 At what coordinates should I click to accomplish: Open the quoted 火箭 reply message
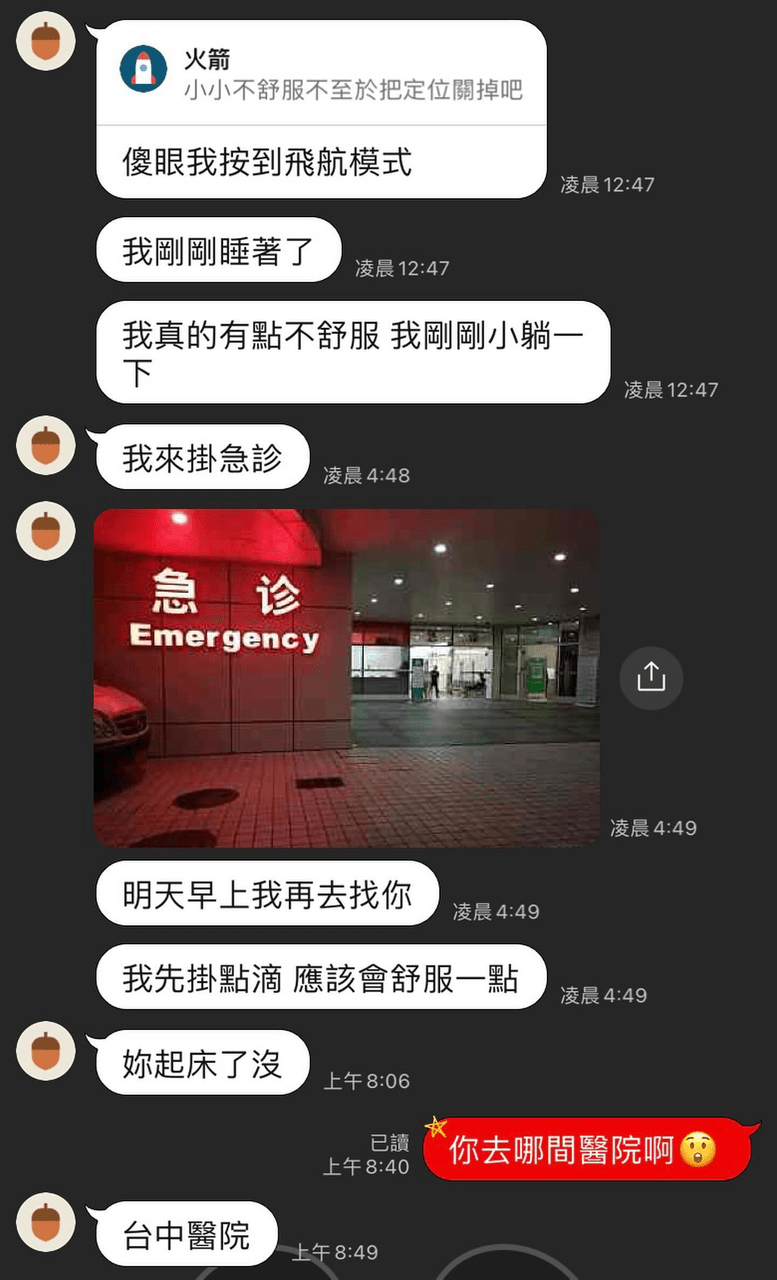coord(321,75)
